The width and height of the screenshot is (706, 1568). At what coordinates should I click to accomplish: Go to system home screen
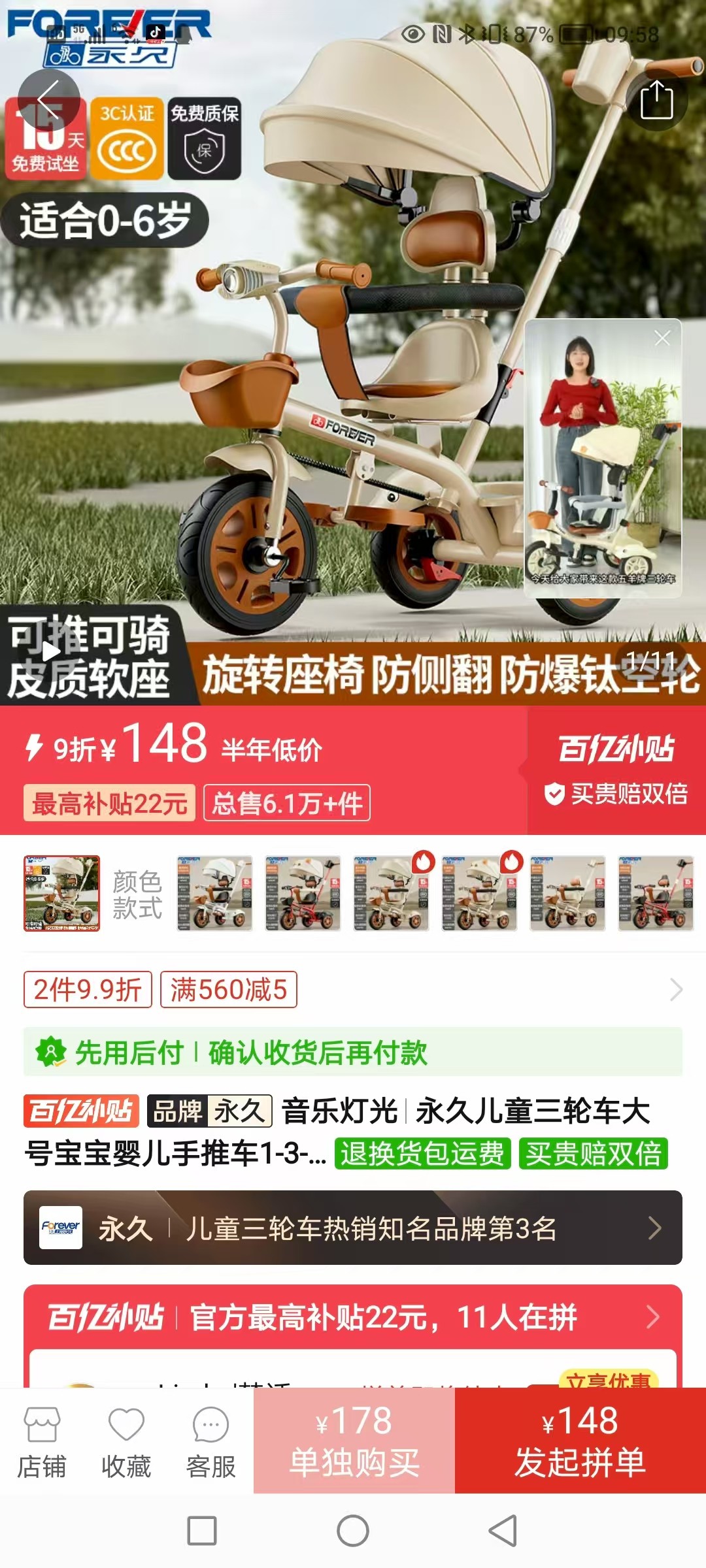[x=353, y=1531]
